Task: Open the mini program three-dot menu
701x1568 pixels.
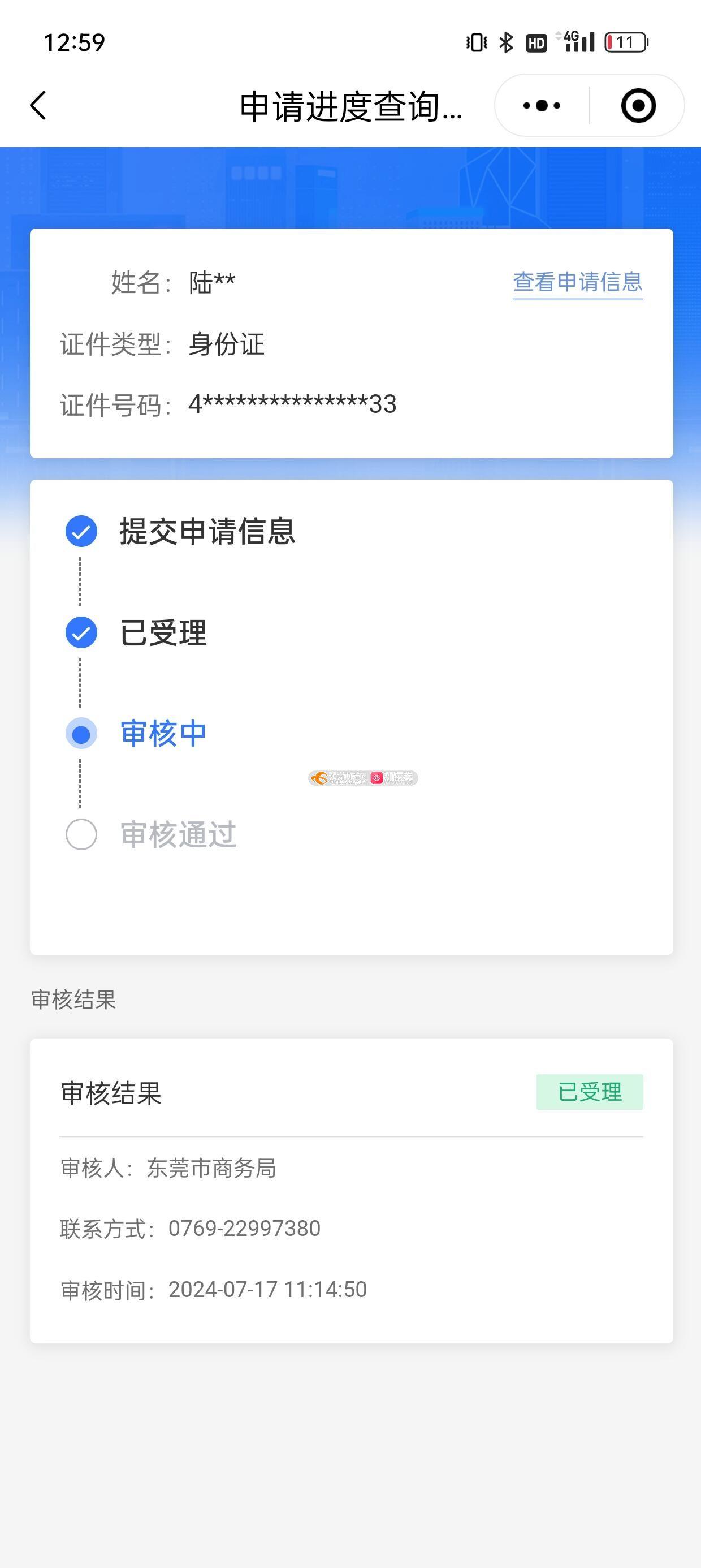Action: pyautogui.click(x=542, y=105)
